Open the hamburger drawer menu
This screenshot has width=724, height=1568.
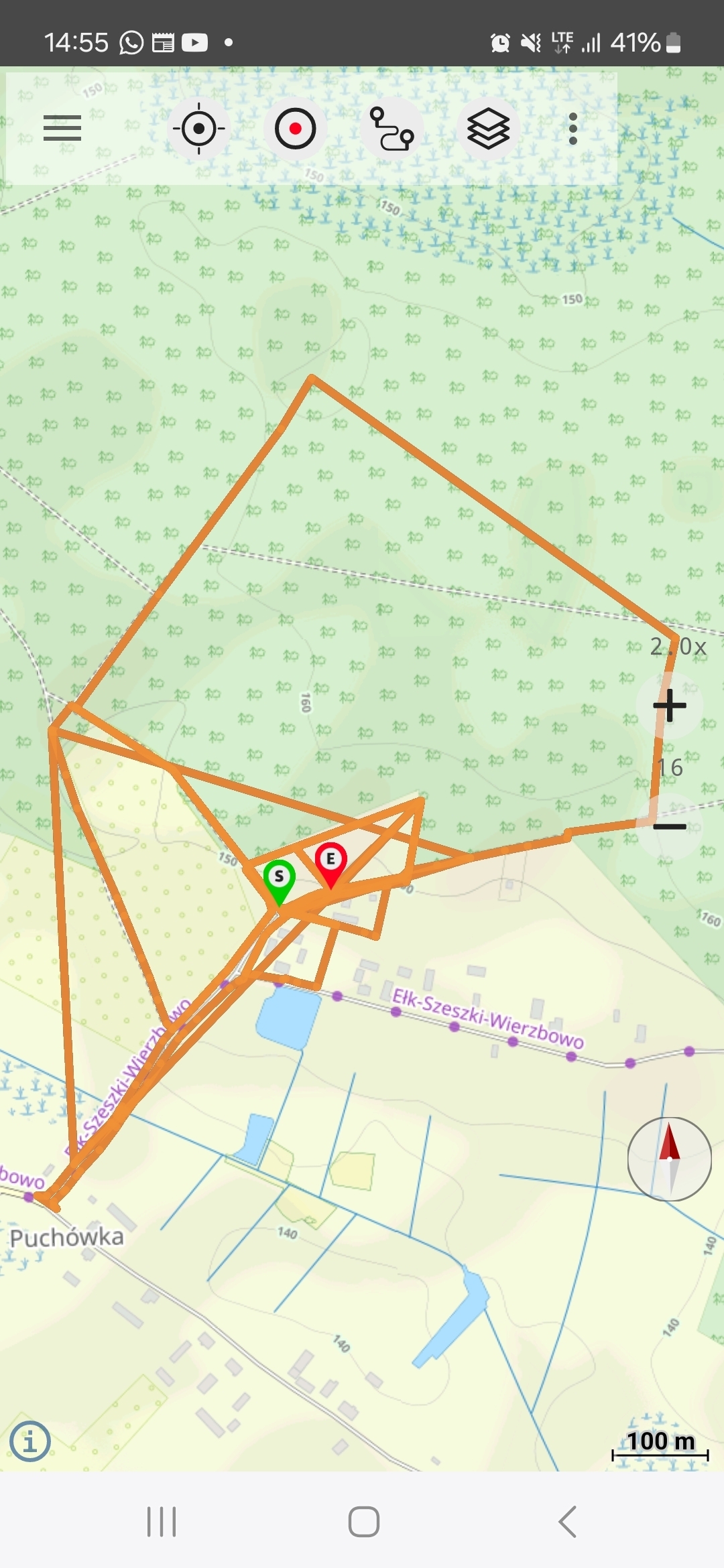(62, 128)
